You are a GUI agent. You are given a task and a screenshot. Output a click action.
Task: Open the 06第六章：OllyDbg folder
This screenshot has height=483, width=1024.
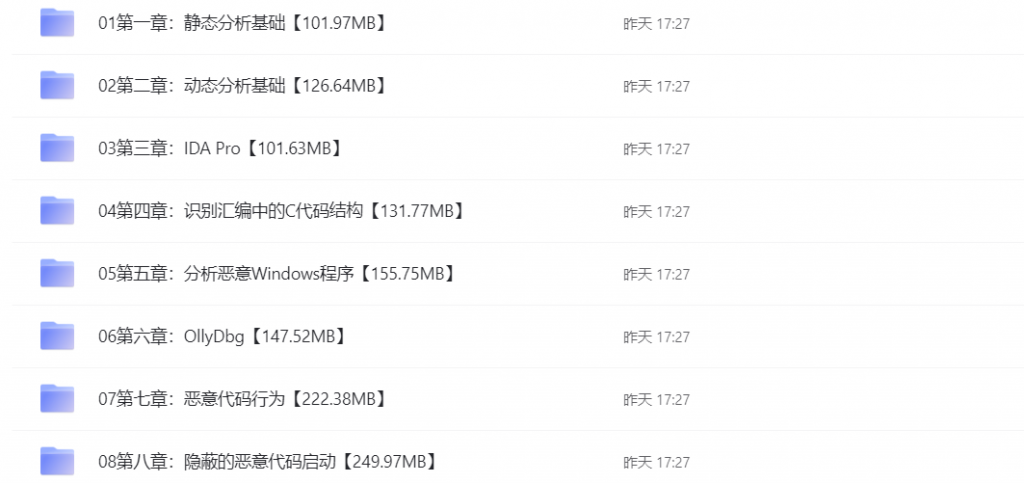(222, 336)
